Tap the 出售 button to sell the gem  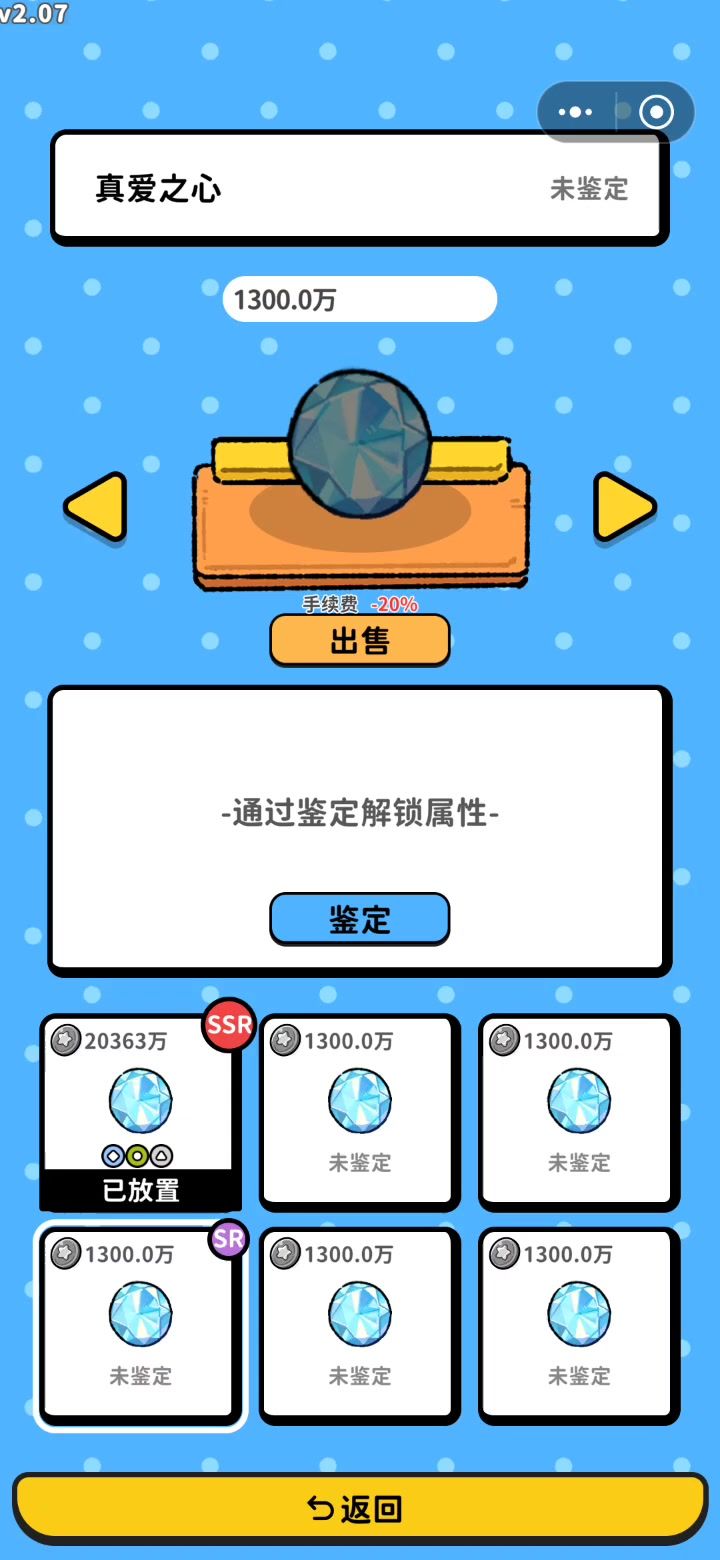click(360, 640)
